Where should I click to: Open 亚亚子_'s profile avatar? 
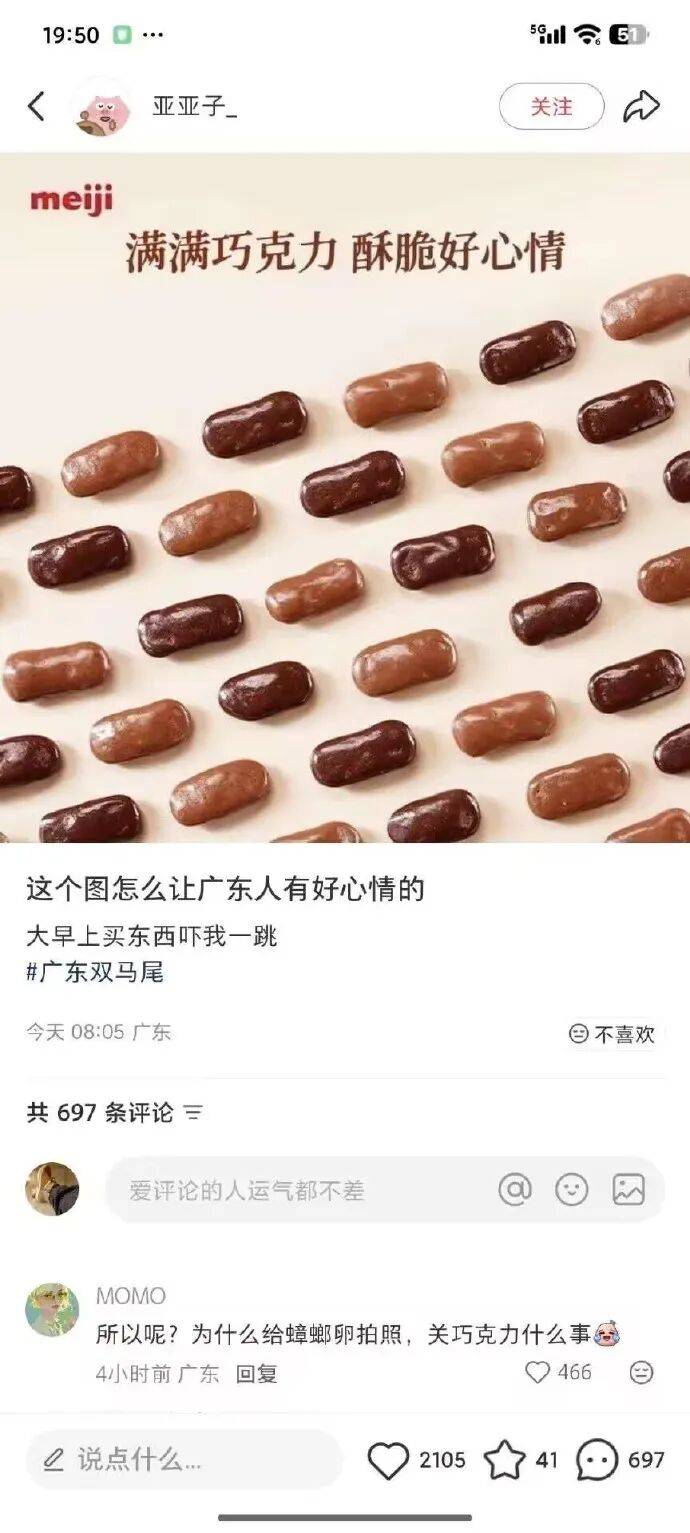[x=102, y=107]
